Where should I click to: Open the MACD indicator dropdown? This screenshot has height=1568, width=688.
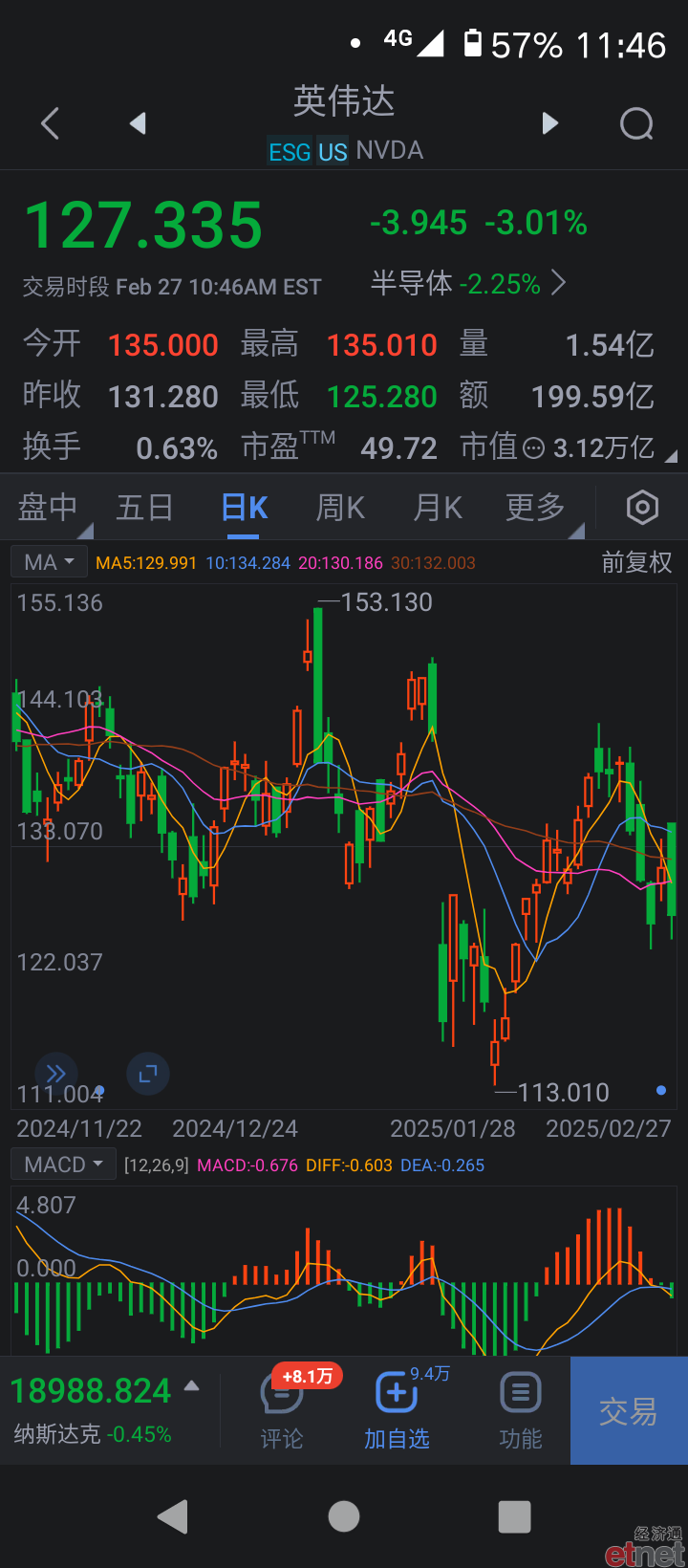(64, 1165)
